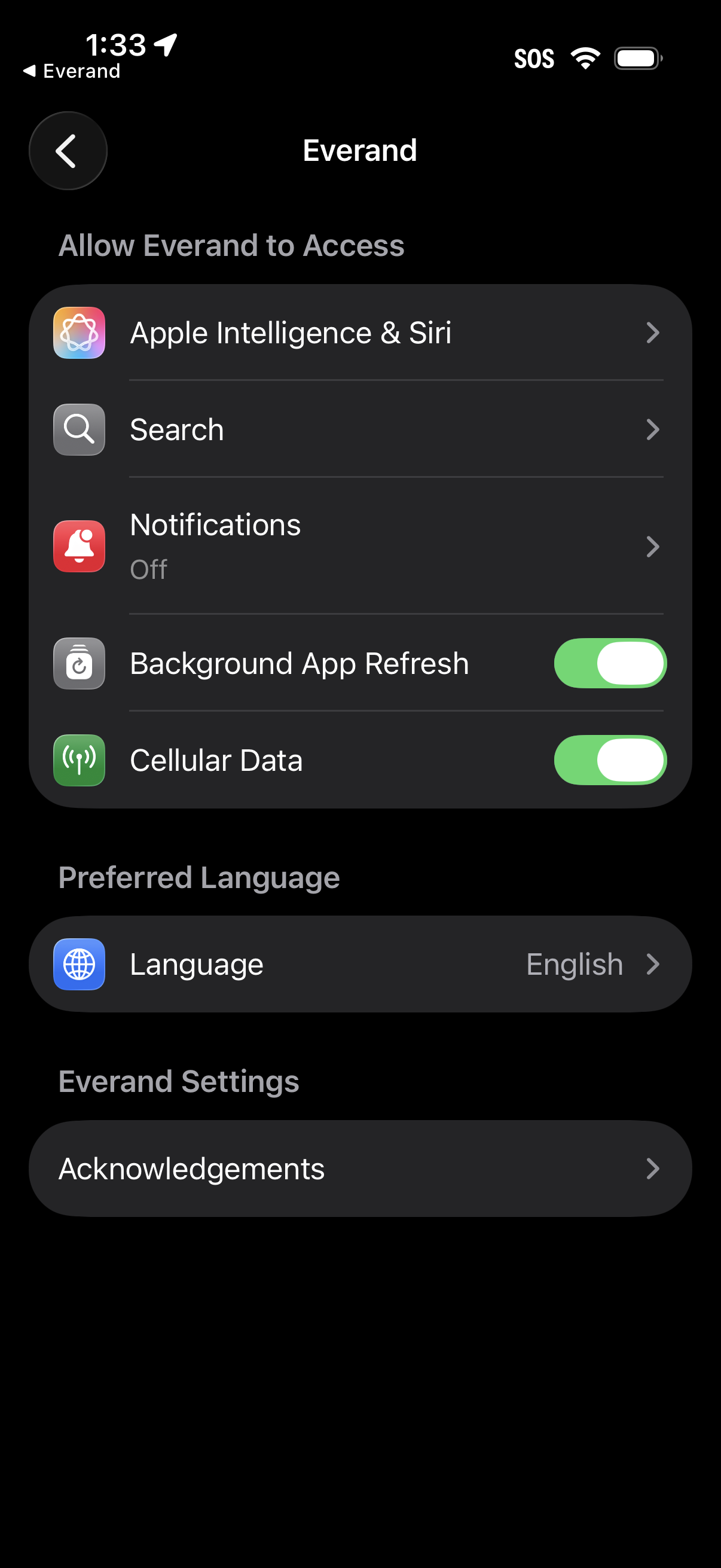
Task: Open the Search access settings
Action: point(360,430)
